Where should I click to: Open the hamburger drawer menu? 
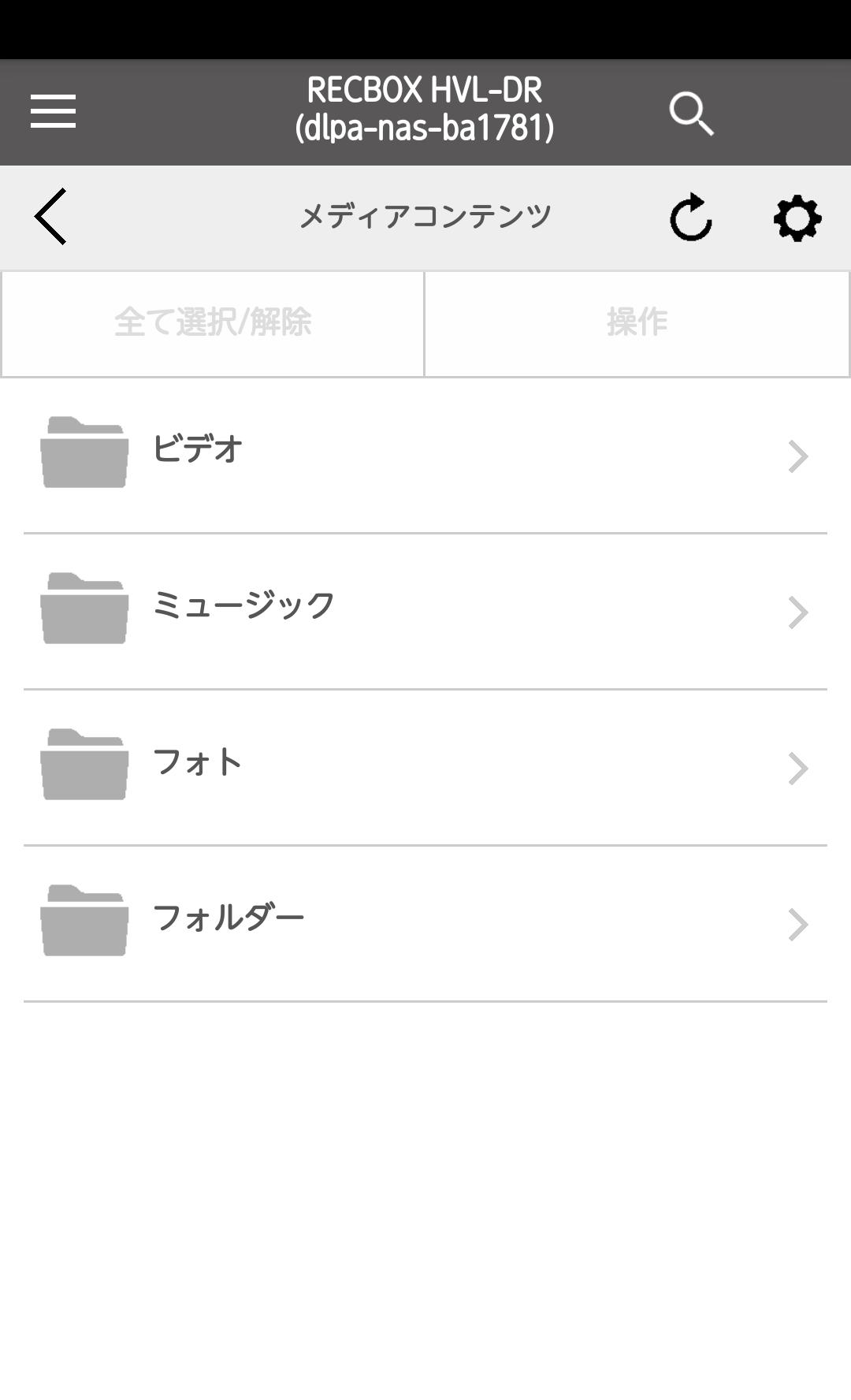(53, 111)
